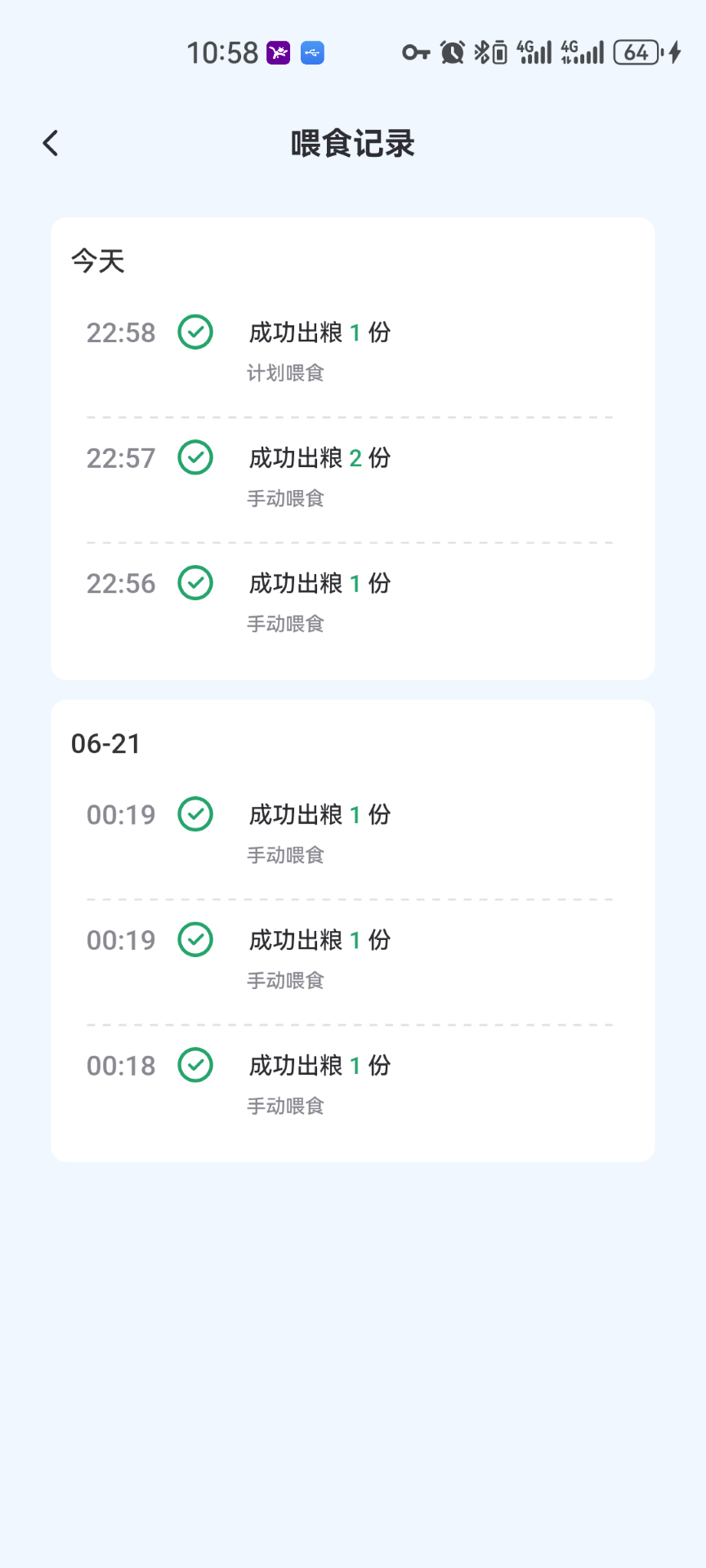The height and width of the screenshot is (1568, 706).
Task: Click the success icon beside the first 00:19 record
Action: tap(194, 814)
